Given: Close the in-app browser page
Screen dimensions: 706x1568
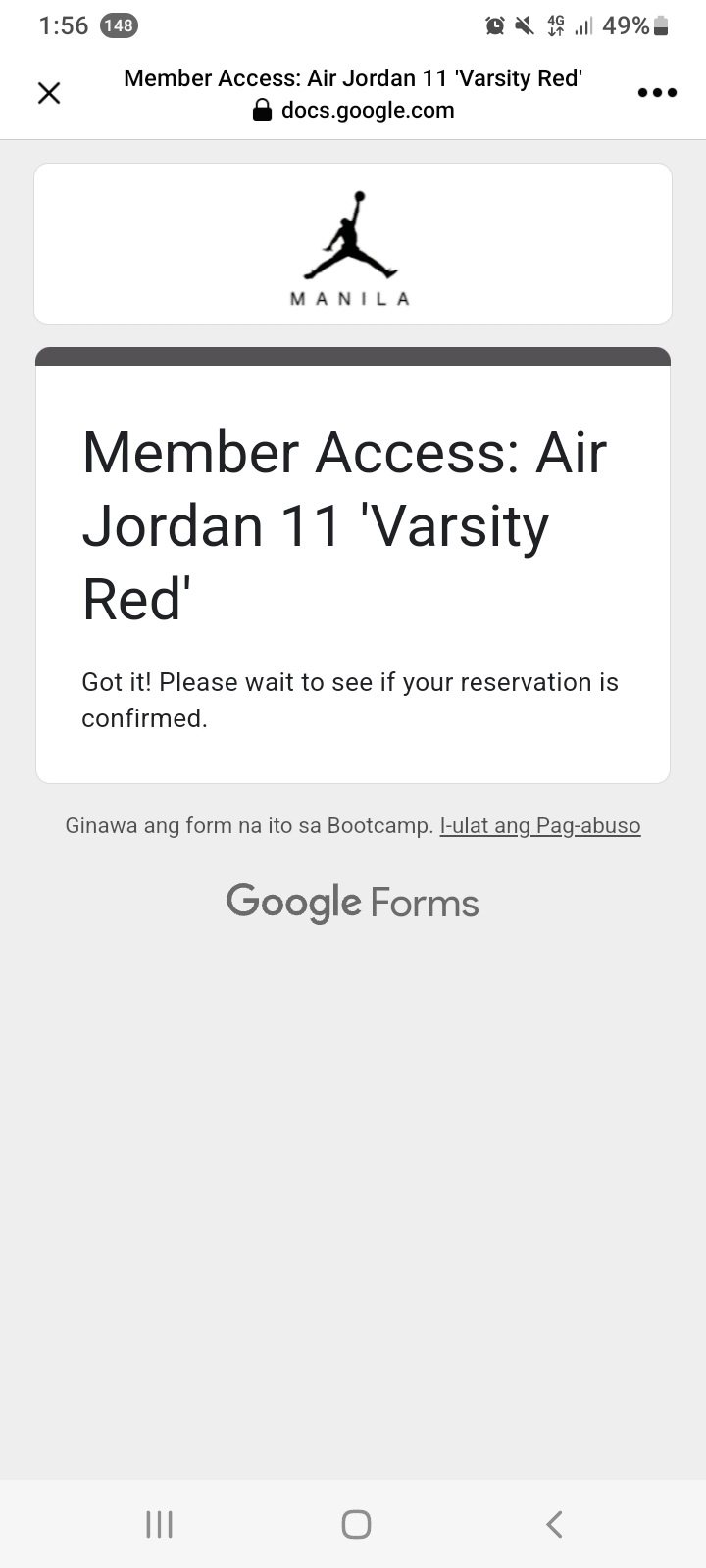Looking at the screenshot, I should point(49,93).
